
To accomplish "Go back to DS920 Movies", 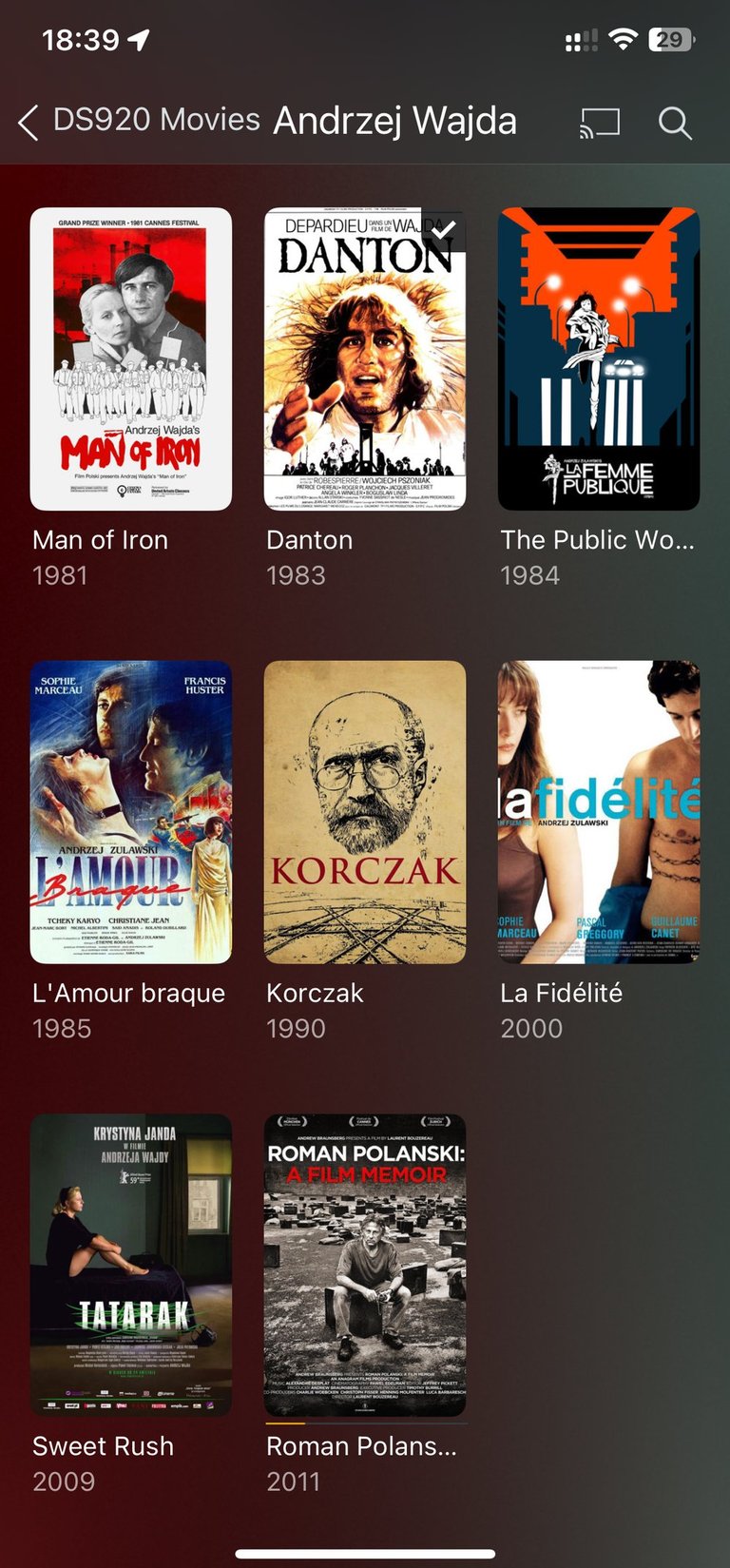I will pos(138,121).
